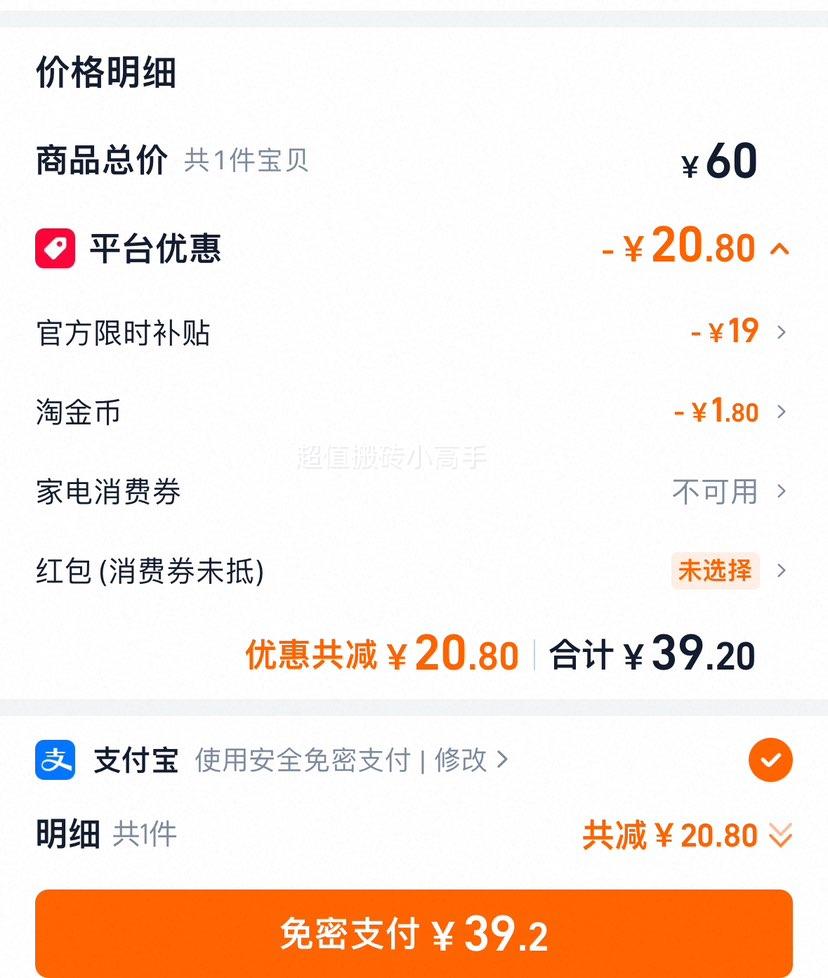Select the 红包 unselected option
828x978 pixels.
[715, 572]
